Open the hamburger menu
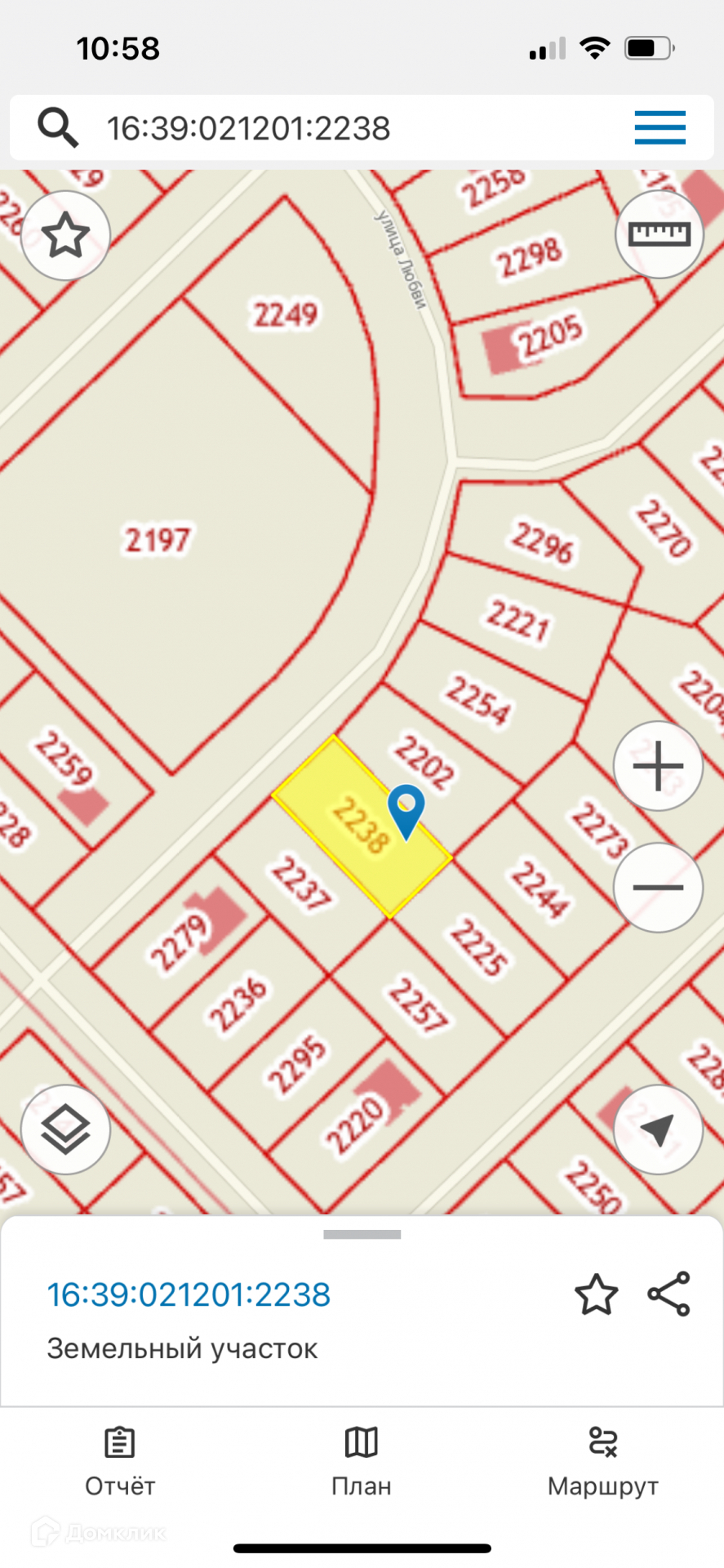 (x=660, y=128)
